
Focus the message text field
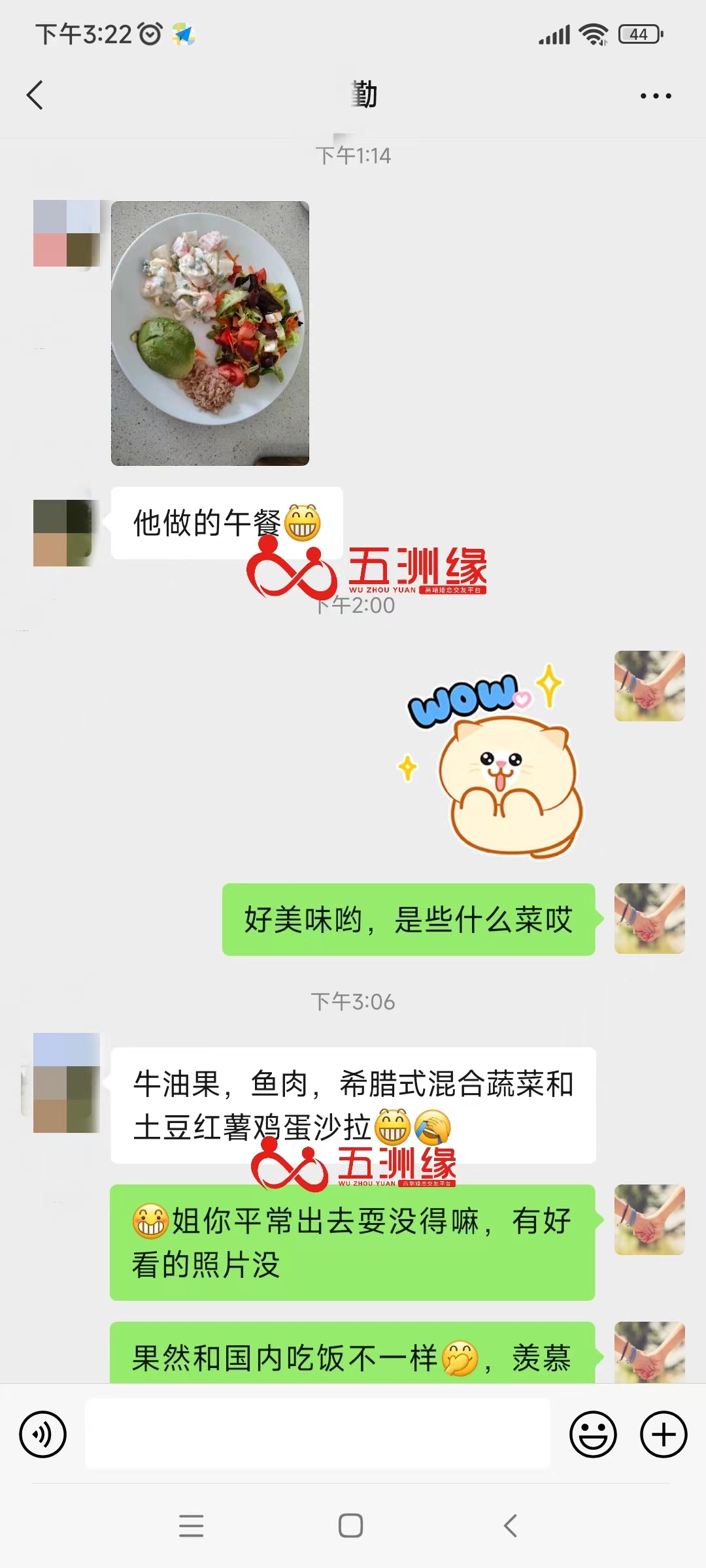[318, 1434]
